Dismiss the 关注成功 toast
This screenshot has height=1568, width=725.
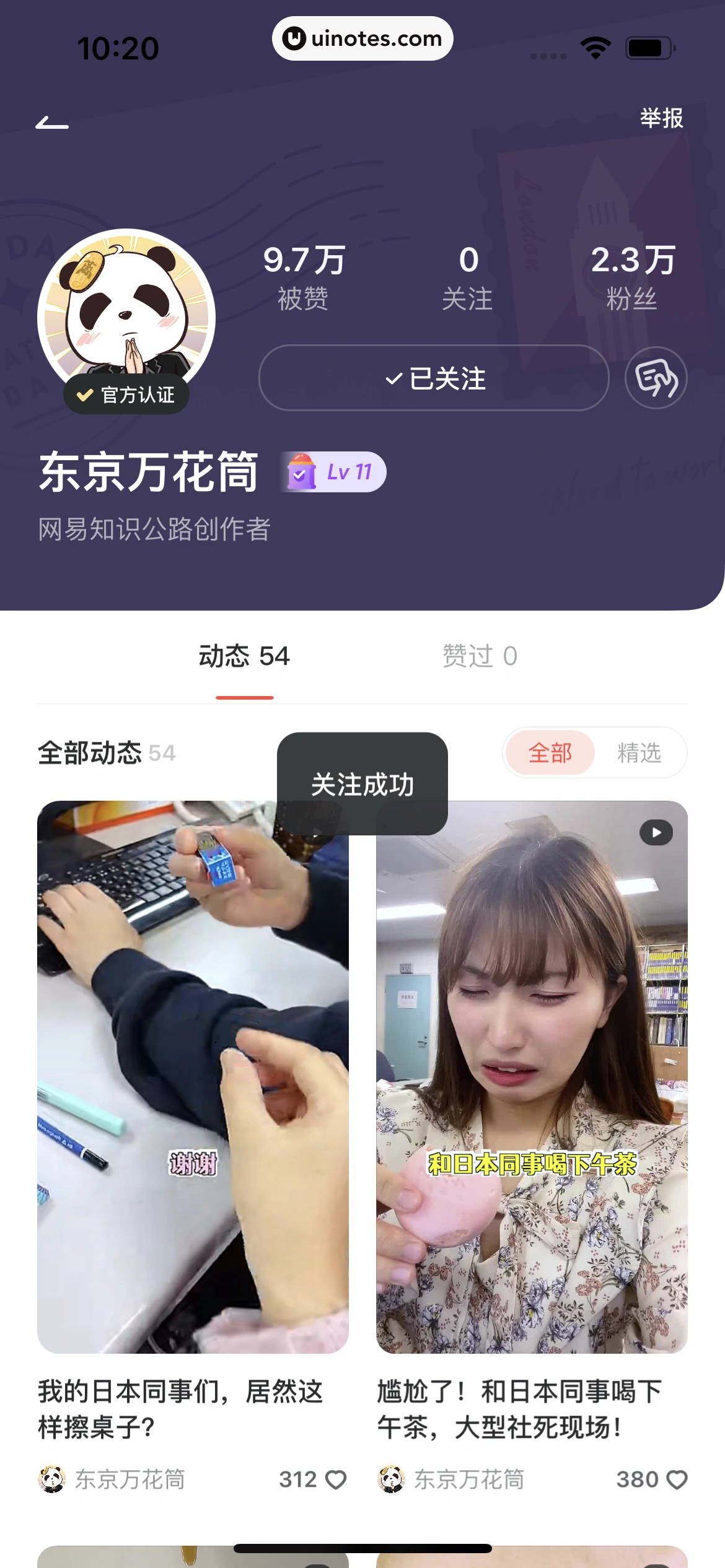click(362, 784)
